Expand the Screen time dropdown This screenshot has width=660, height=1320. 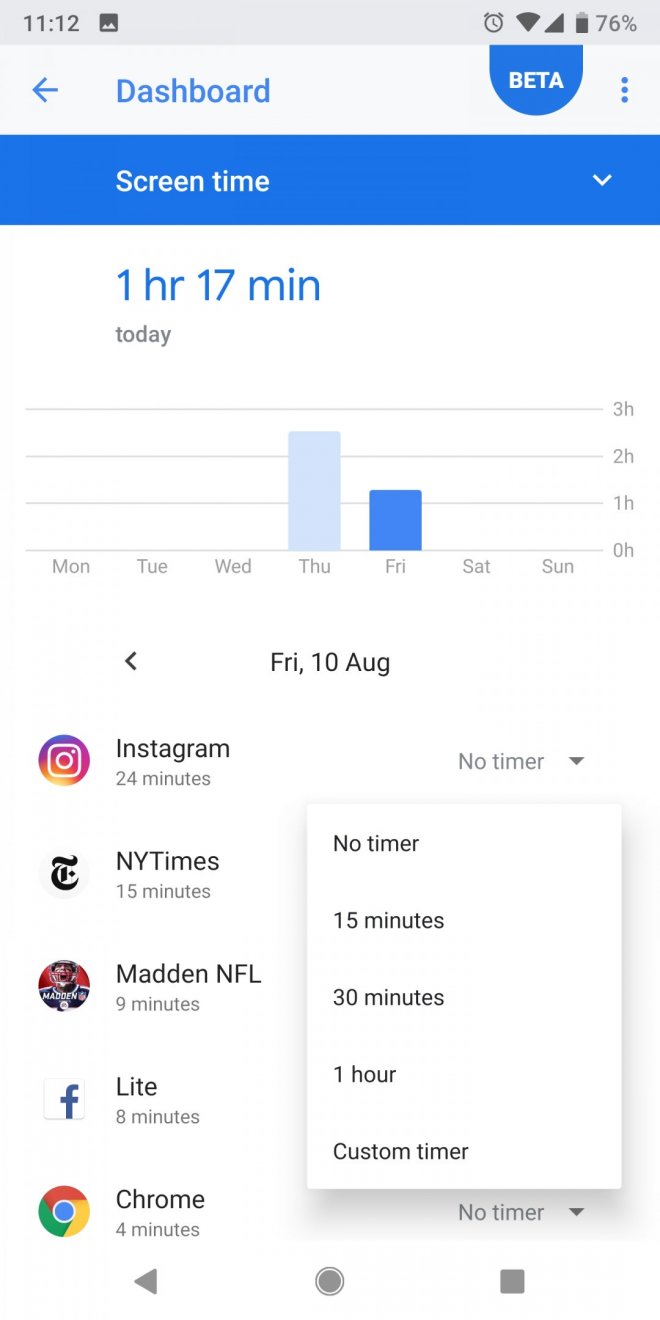click(601, 181)
